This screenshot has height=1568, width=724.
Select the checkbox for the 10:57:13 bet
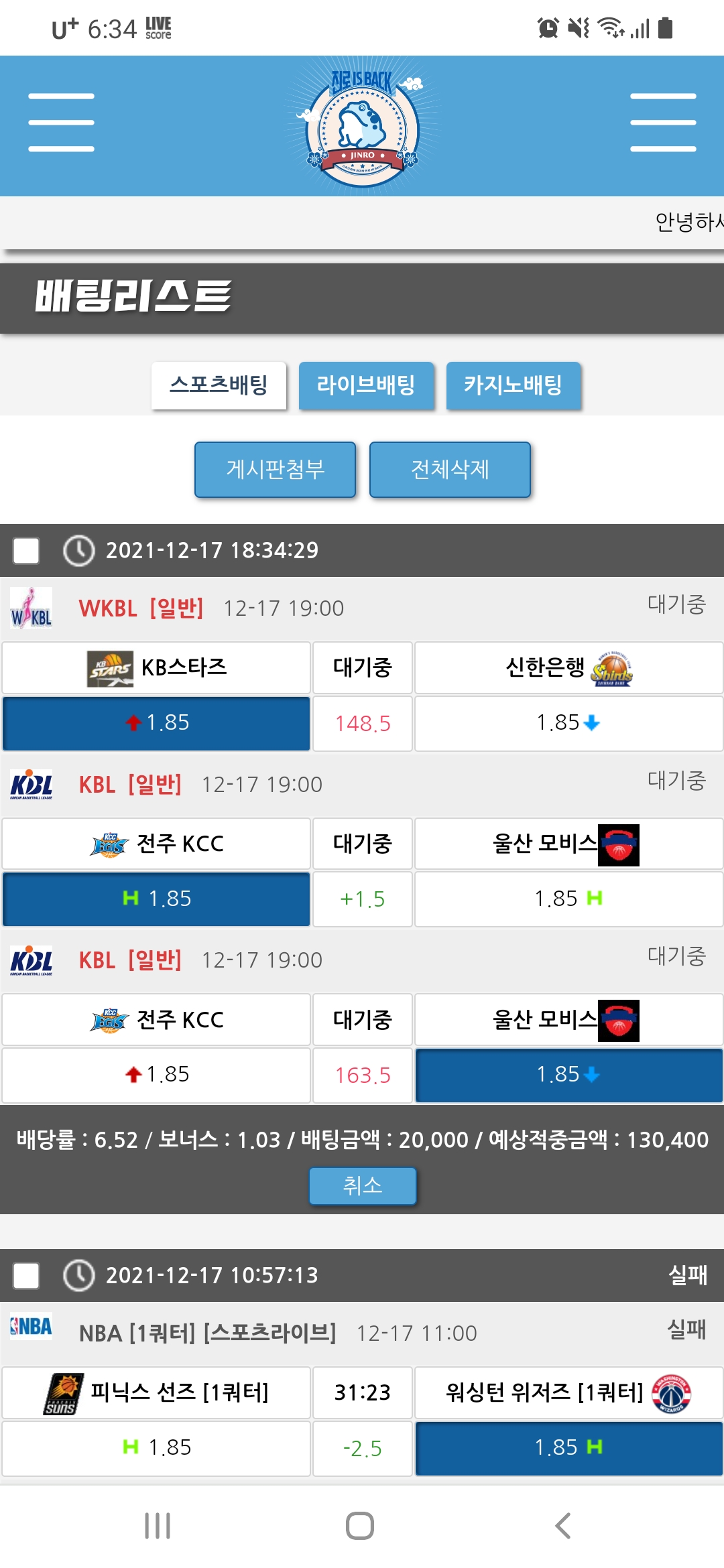tap(26, 1275)
